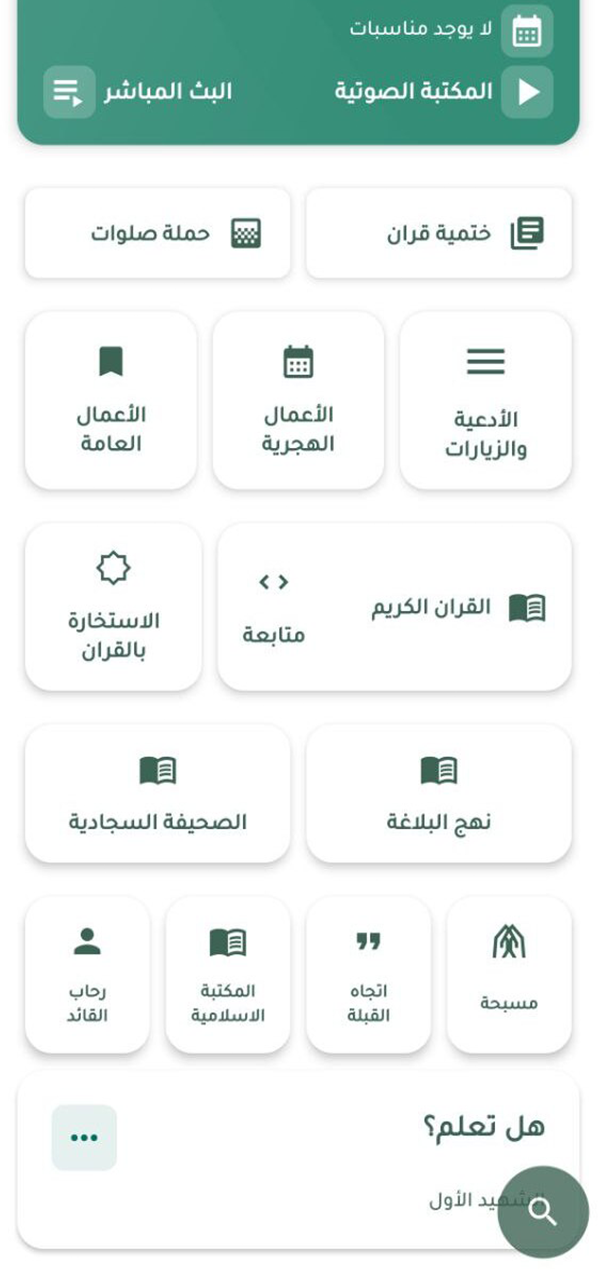The width and height of the screenshot is (600, 1274).
Task: Open المكتبة الاسلامية library
Action: (x=228, y=974)
